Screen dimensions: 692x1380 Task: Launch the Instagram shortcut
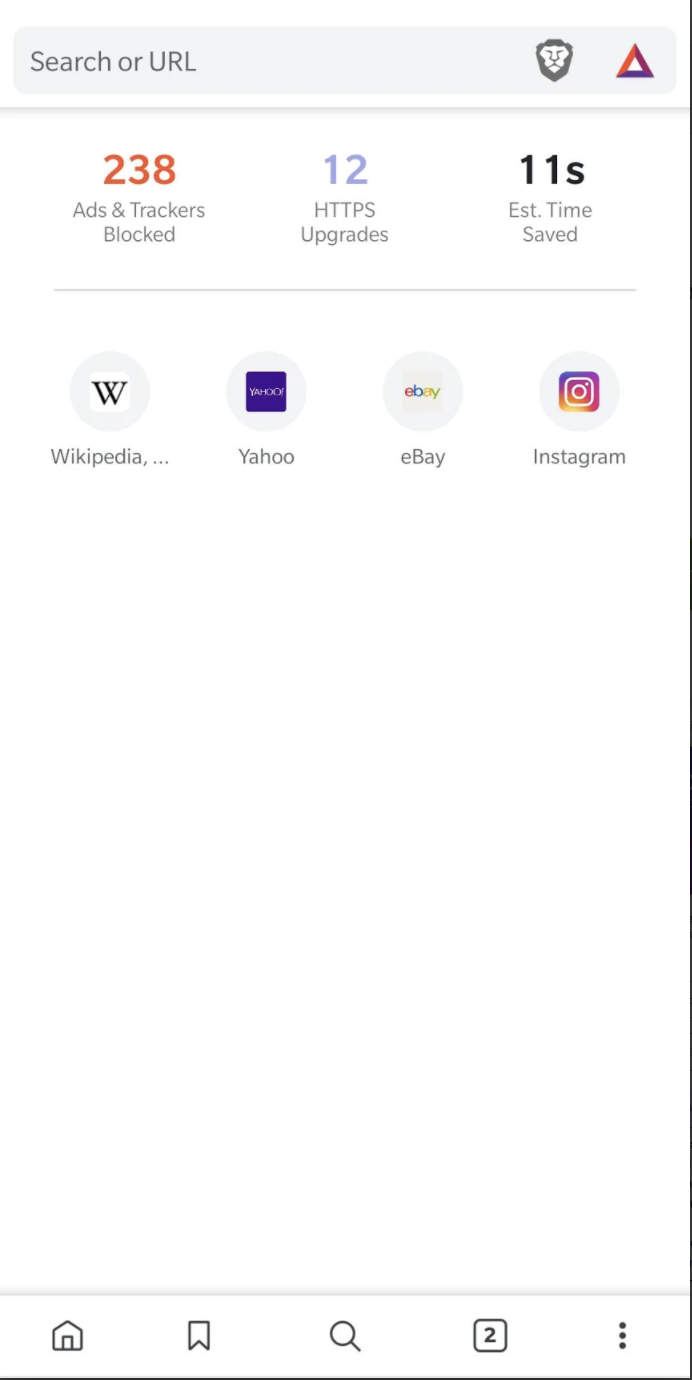tap(579, 392)
